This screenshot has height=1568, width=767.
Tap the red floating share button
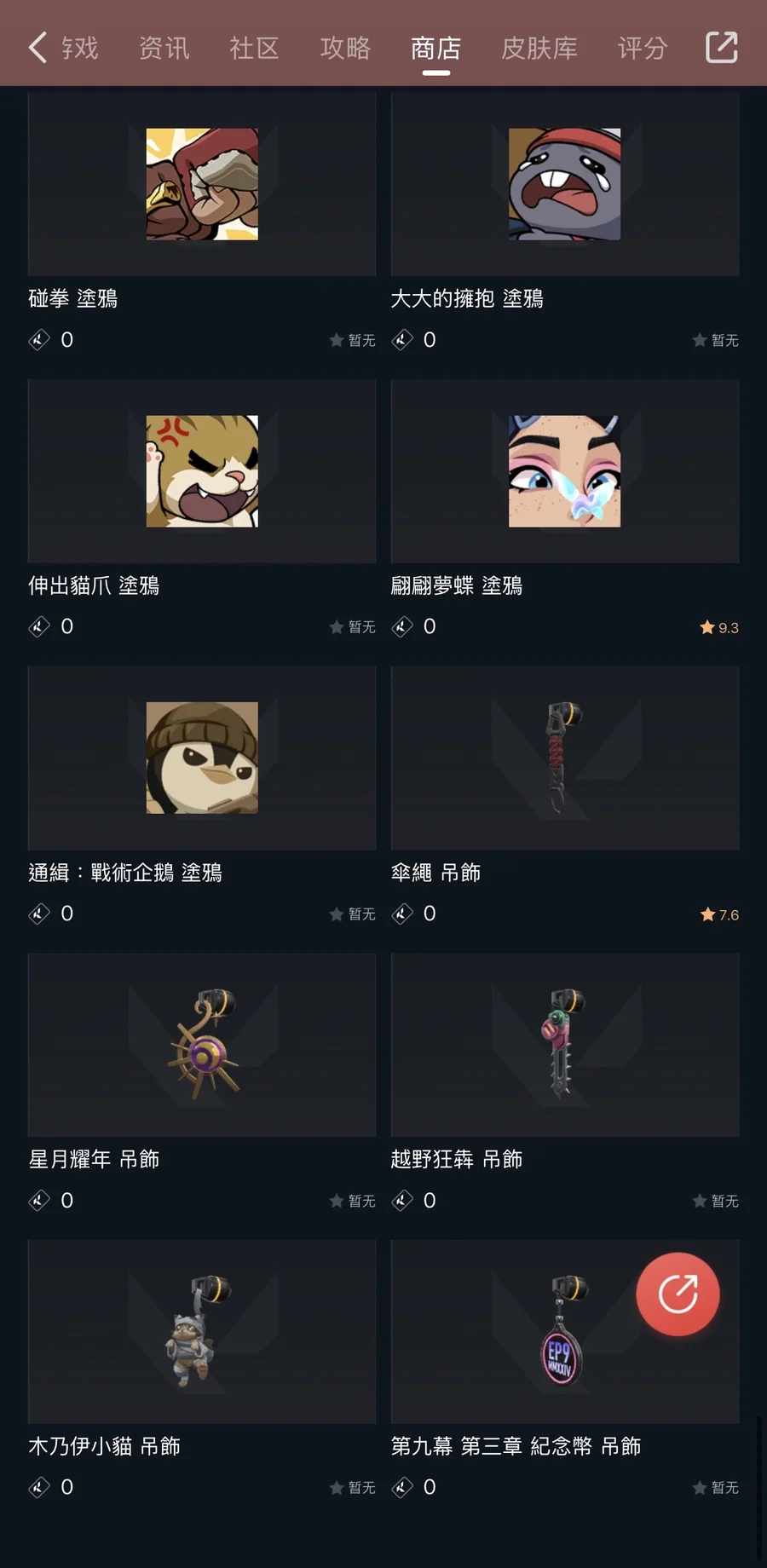pos(678,1294)
